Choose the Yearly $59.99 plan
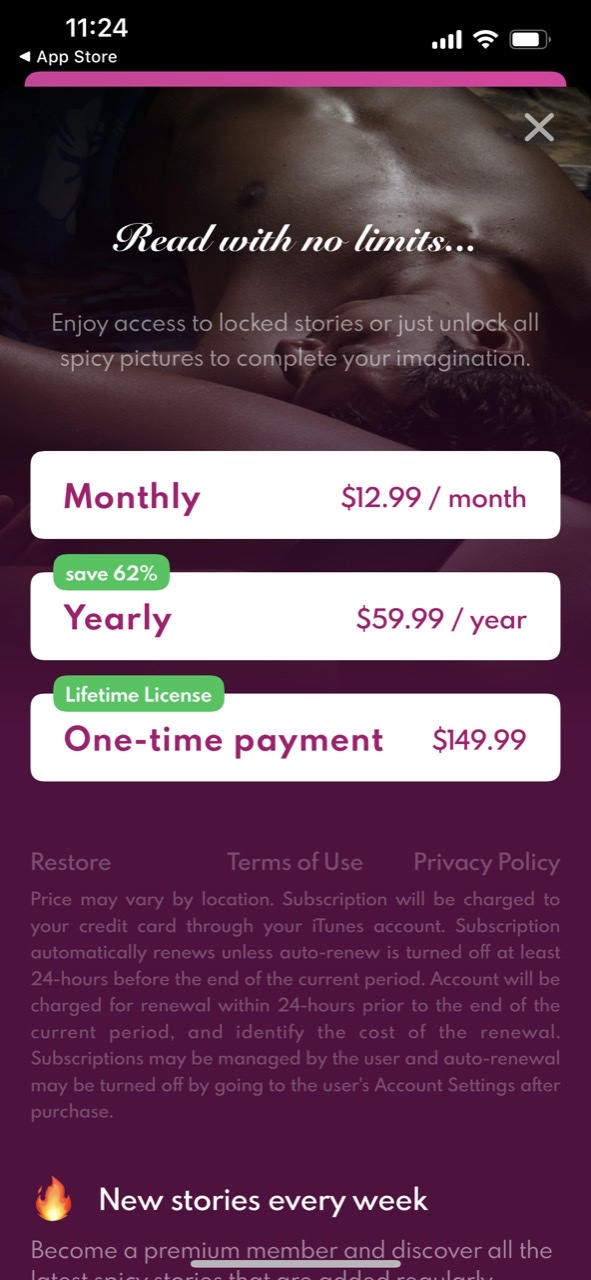This screenshot has height=1280, width=591. [295, 616]
